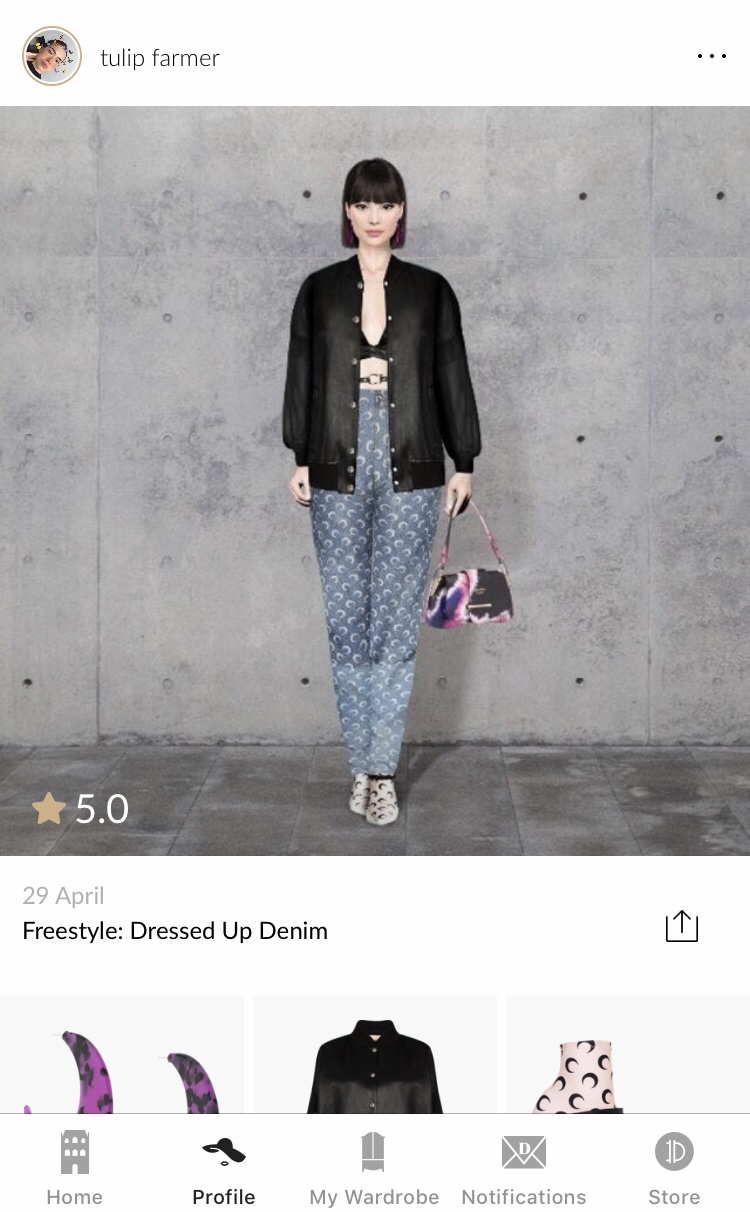Open tulip farmer's profile avatar
The height and width of the screenshot is (1212, 750).
click(x=52, y=56)
